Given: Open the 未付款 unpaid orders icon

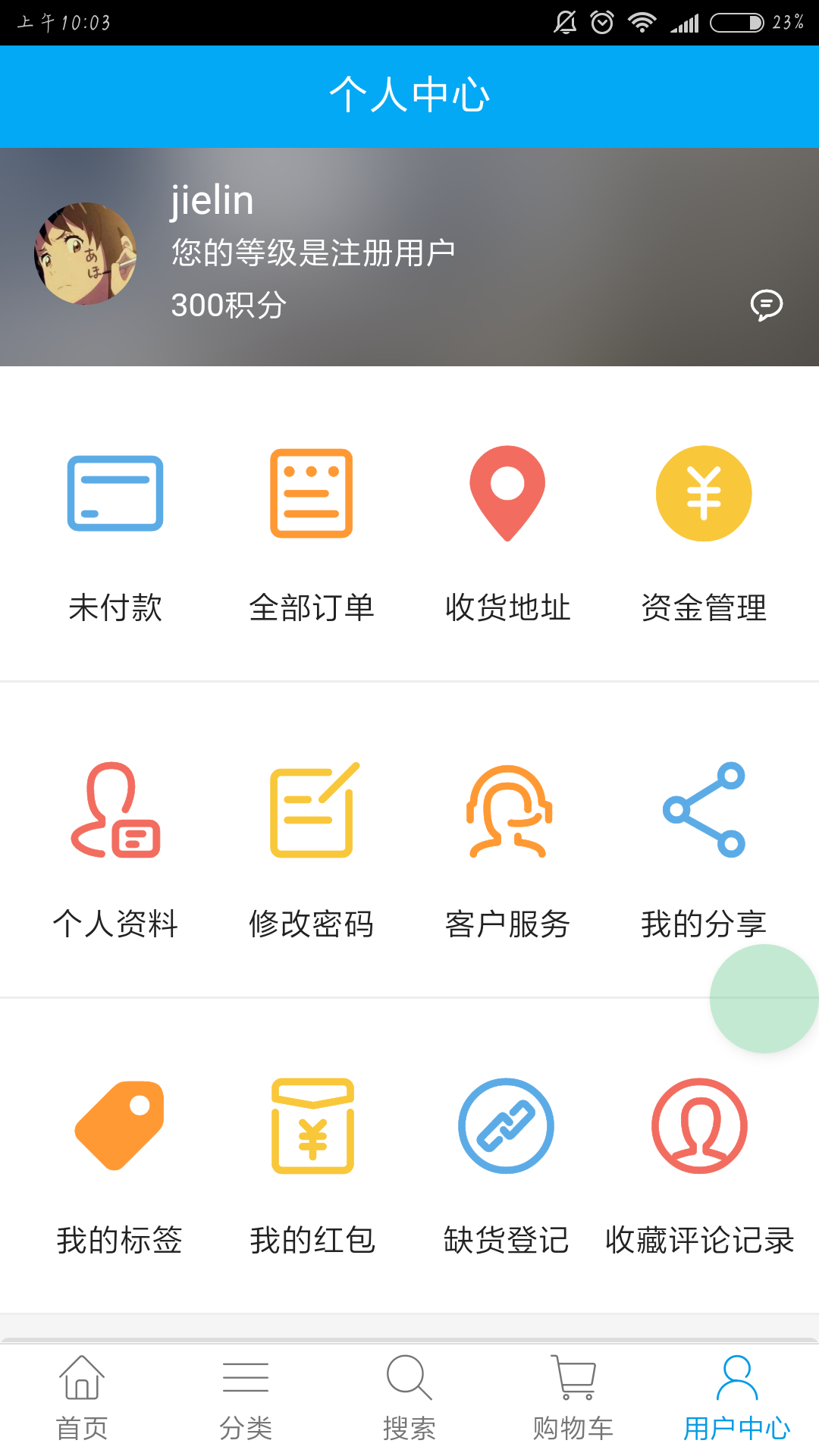Looking at the screenshot, I should click(x=115, y=531).
